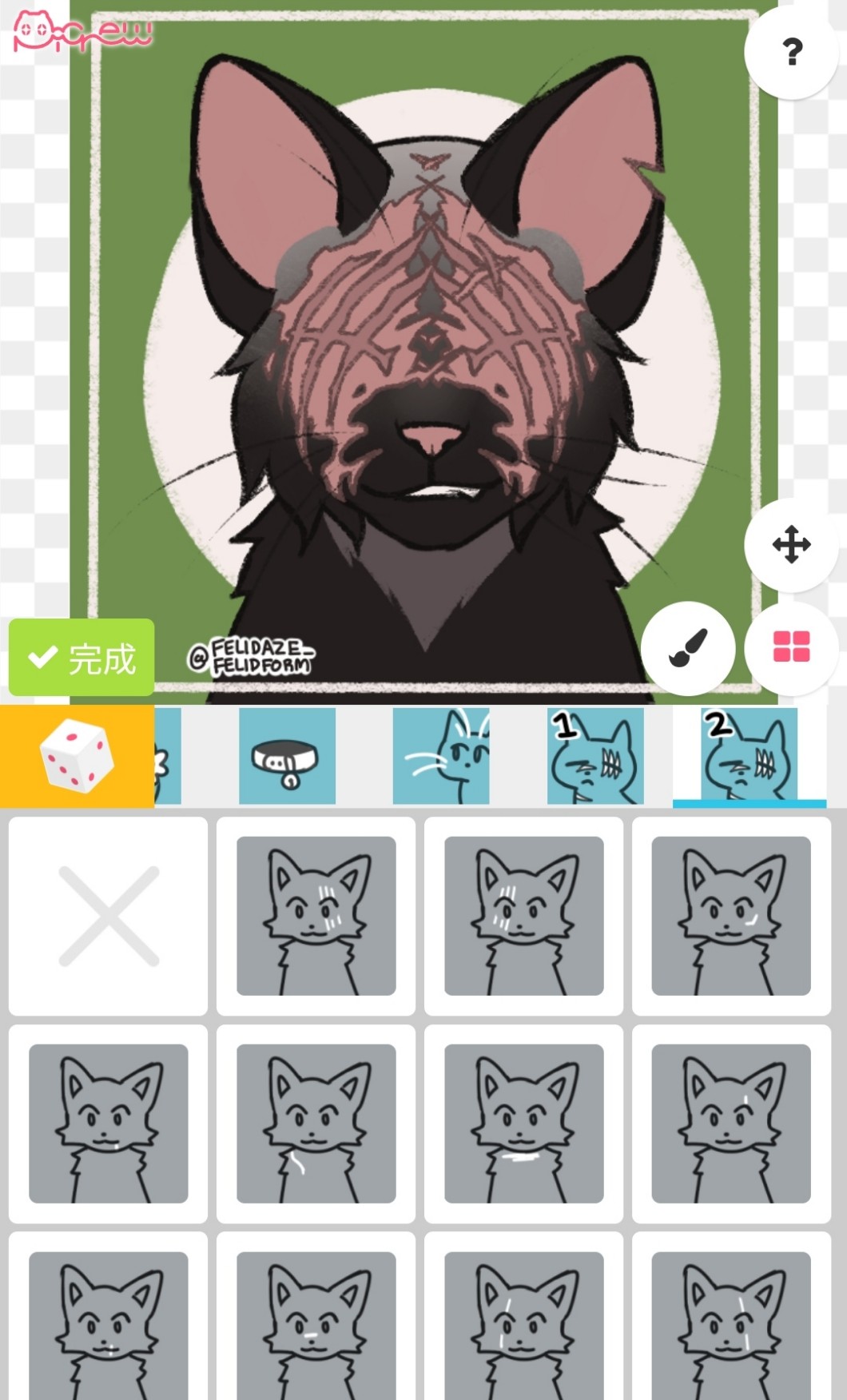
Task: Select the collar-line scar cat thumbnail
Action: (x=523, y=1124)
